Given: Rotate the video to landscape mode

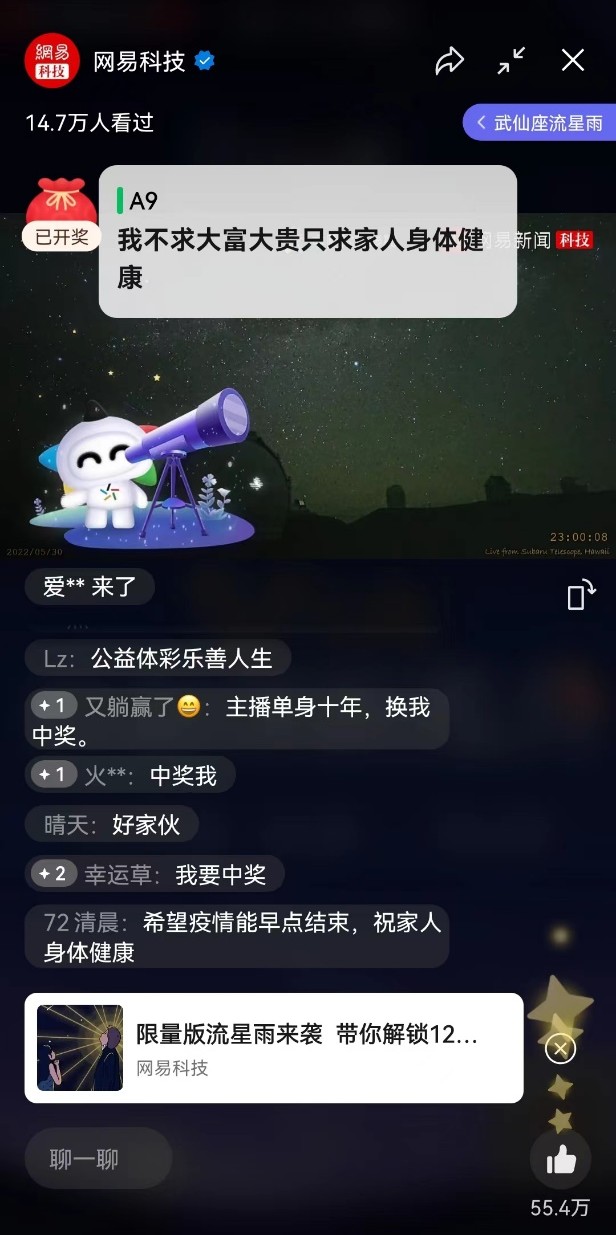Looking at the screenshot, I should [576, 597].
